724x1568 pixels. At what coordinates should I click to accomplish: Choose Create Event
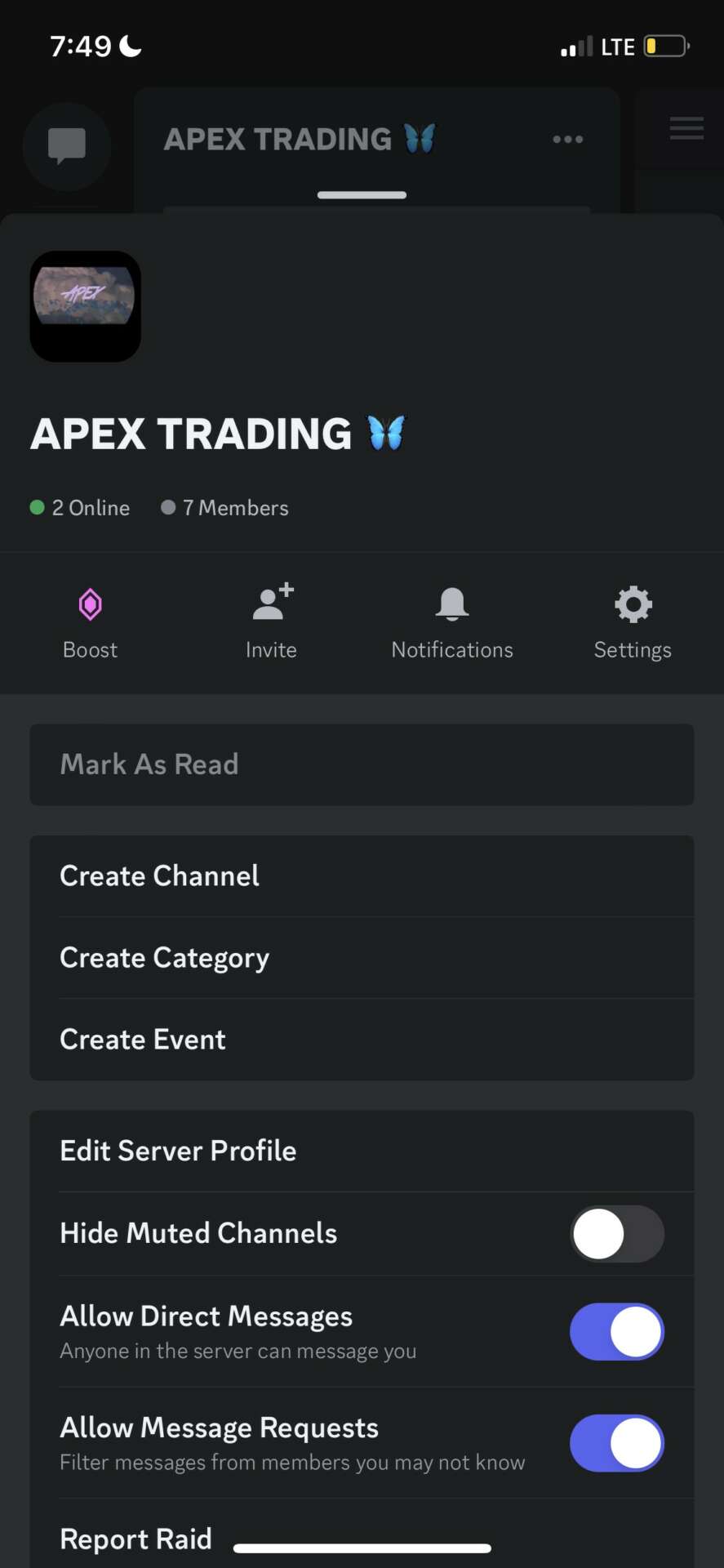coord(362,1040)
